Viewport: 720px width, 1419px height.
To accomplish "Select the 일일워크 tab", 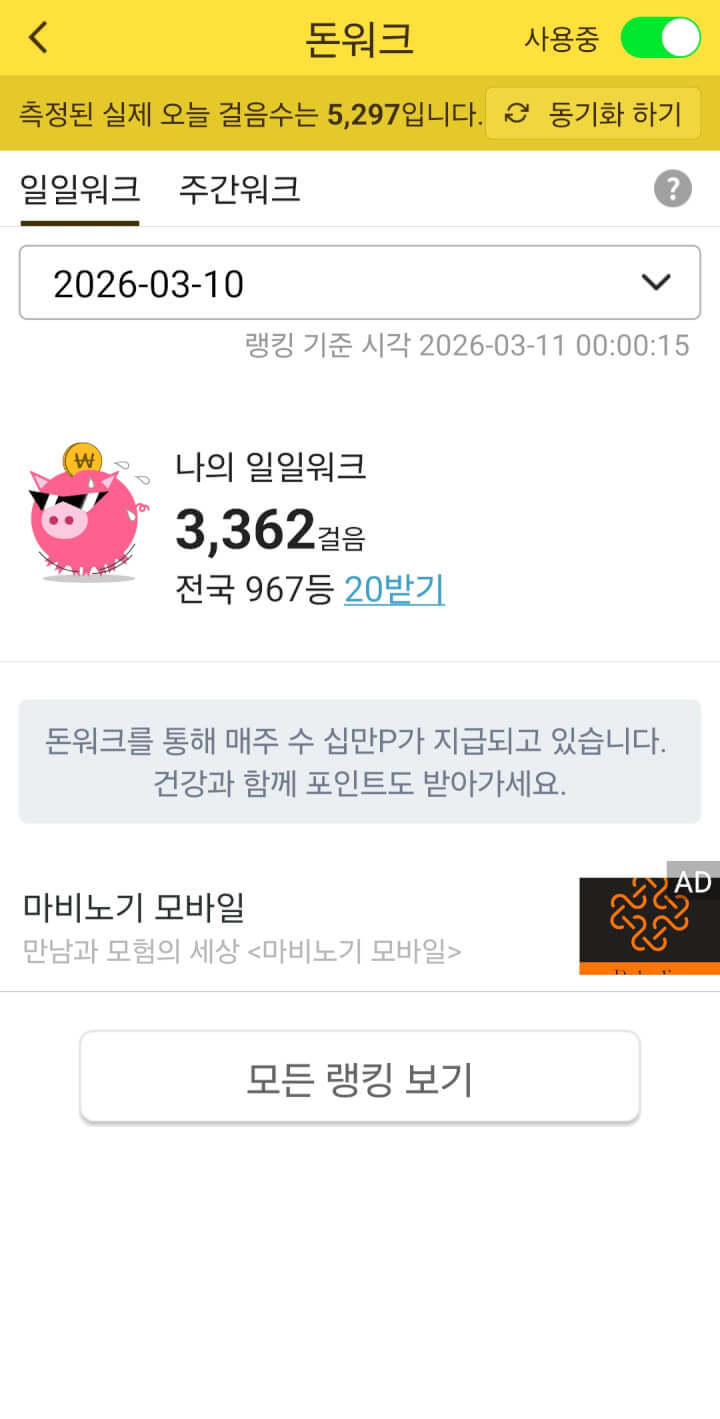I will tap(80, 188).
